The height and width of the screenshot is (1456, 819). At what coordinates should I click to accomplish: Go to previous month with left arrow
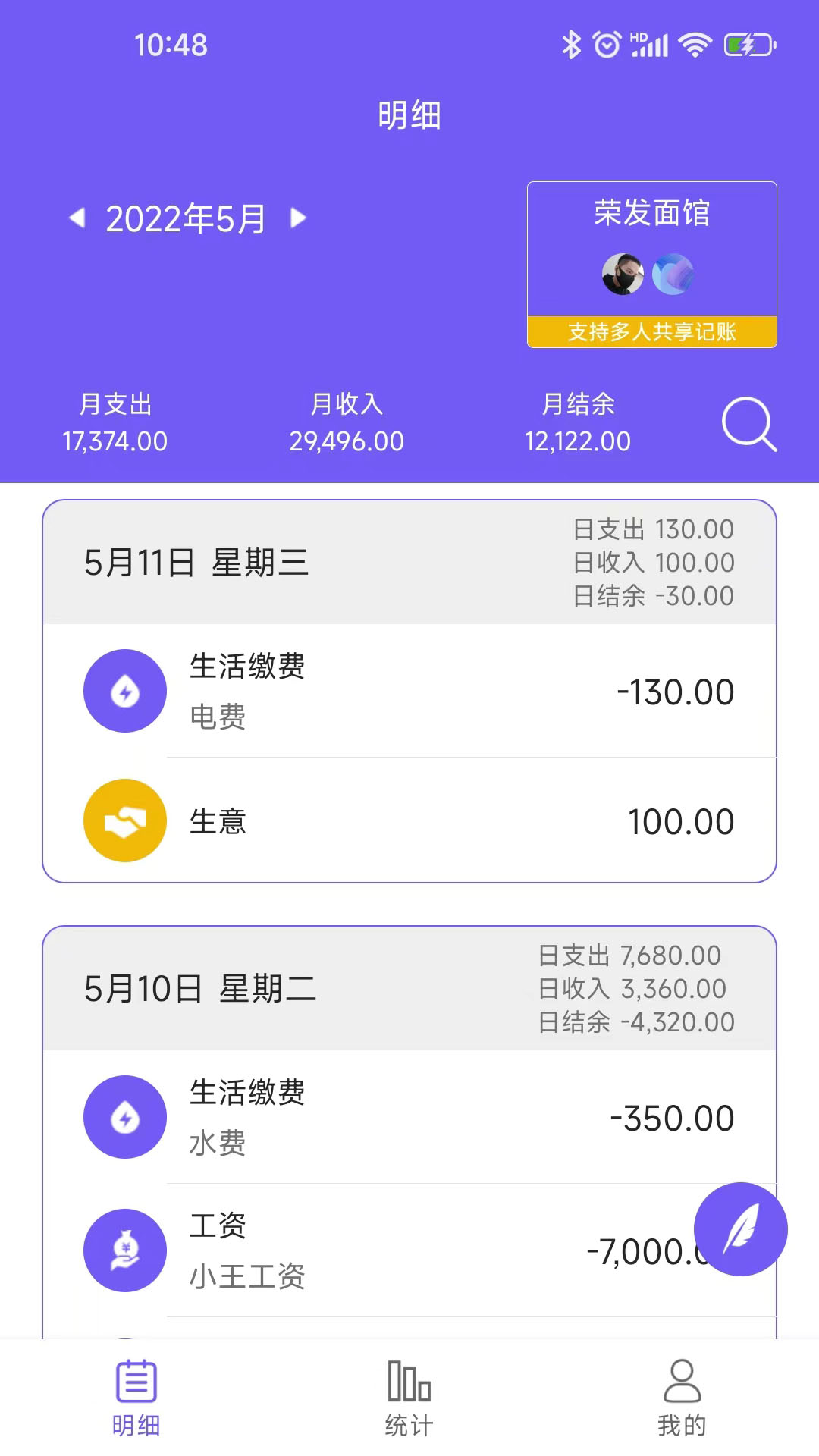click(78, 218)
